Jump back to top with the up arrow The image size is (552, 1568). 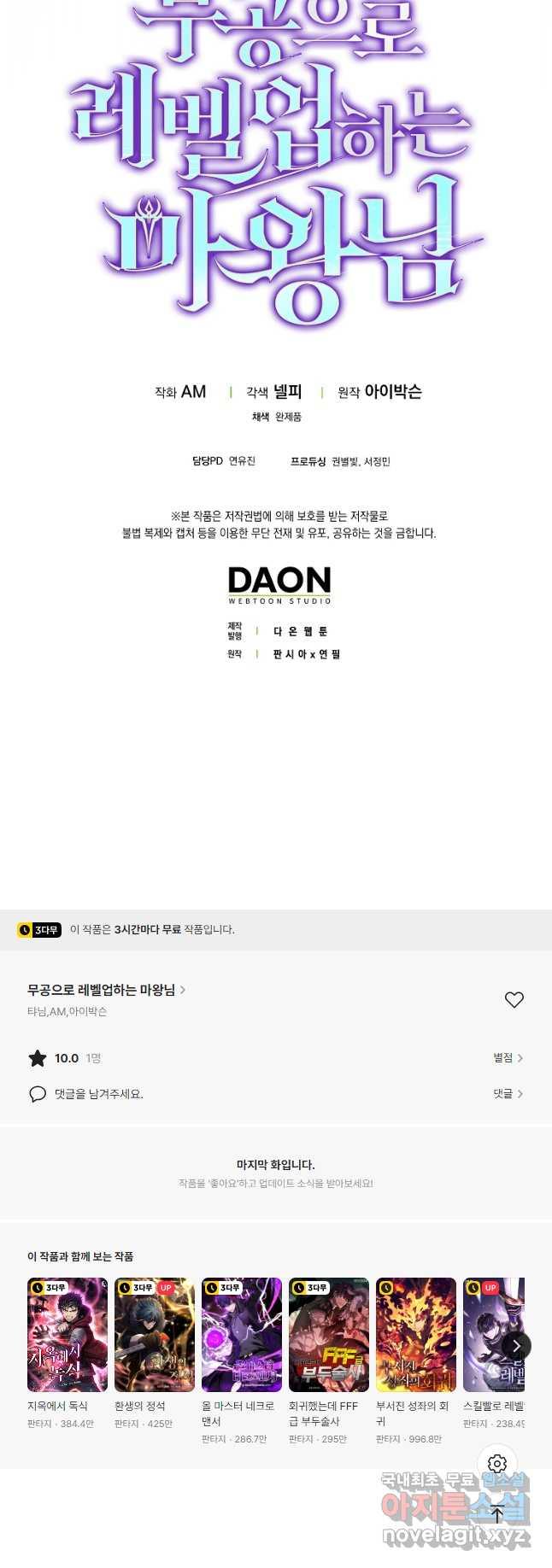click(x=497, y=1514)
